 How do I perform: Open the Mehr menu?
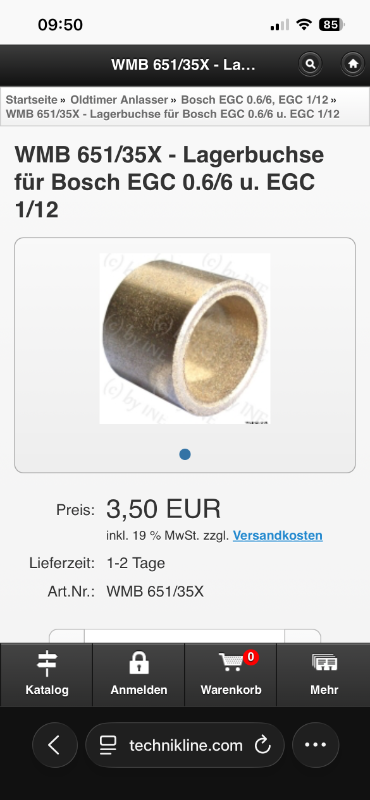pos(324,674)
